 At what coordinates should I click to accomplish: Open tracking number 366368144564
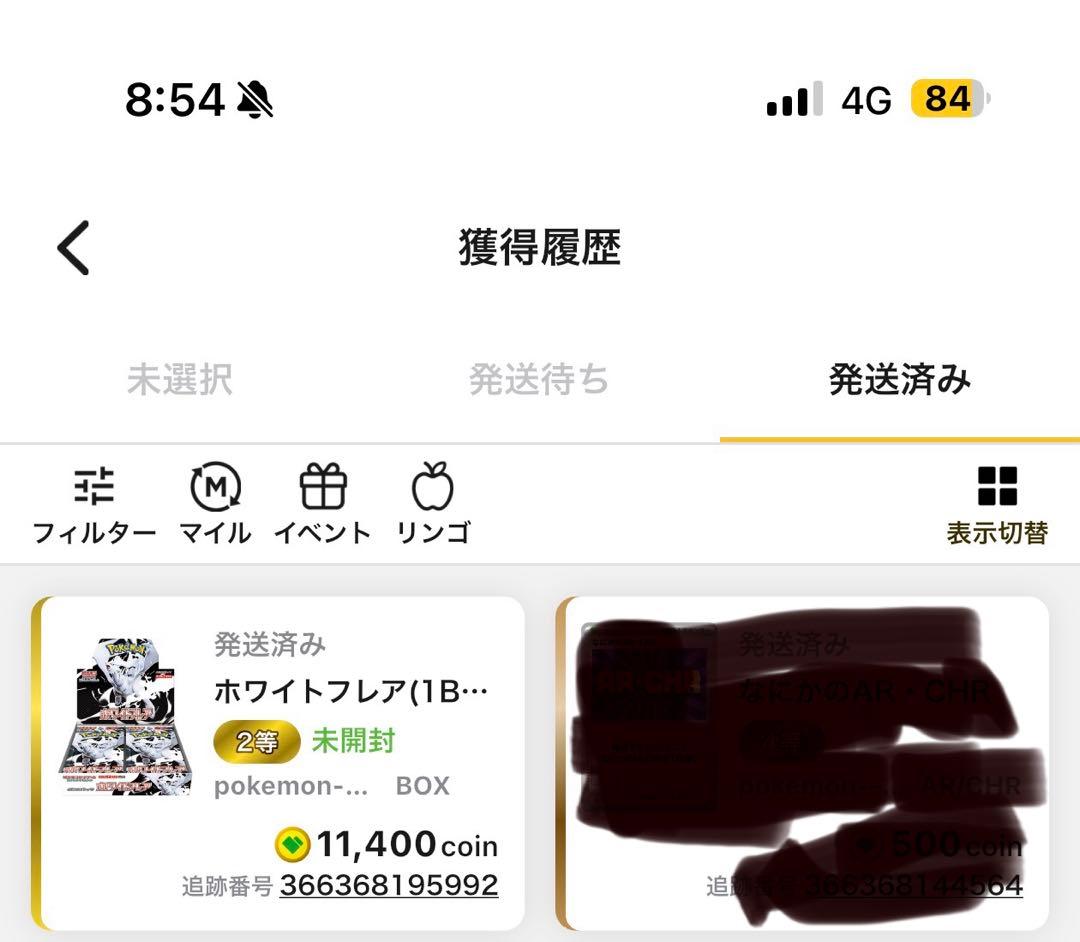click(x=913, y=885)
